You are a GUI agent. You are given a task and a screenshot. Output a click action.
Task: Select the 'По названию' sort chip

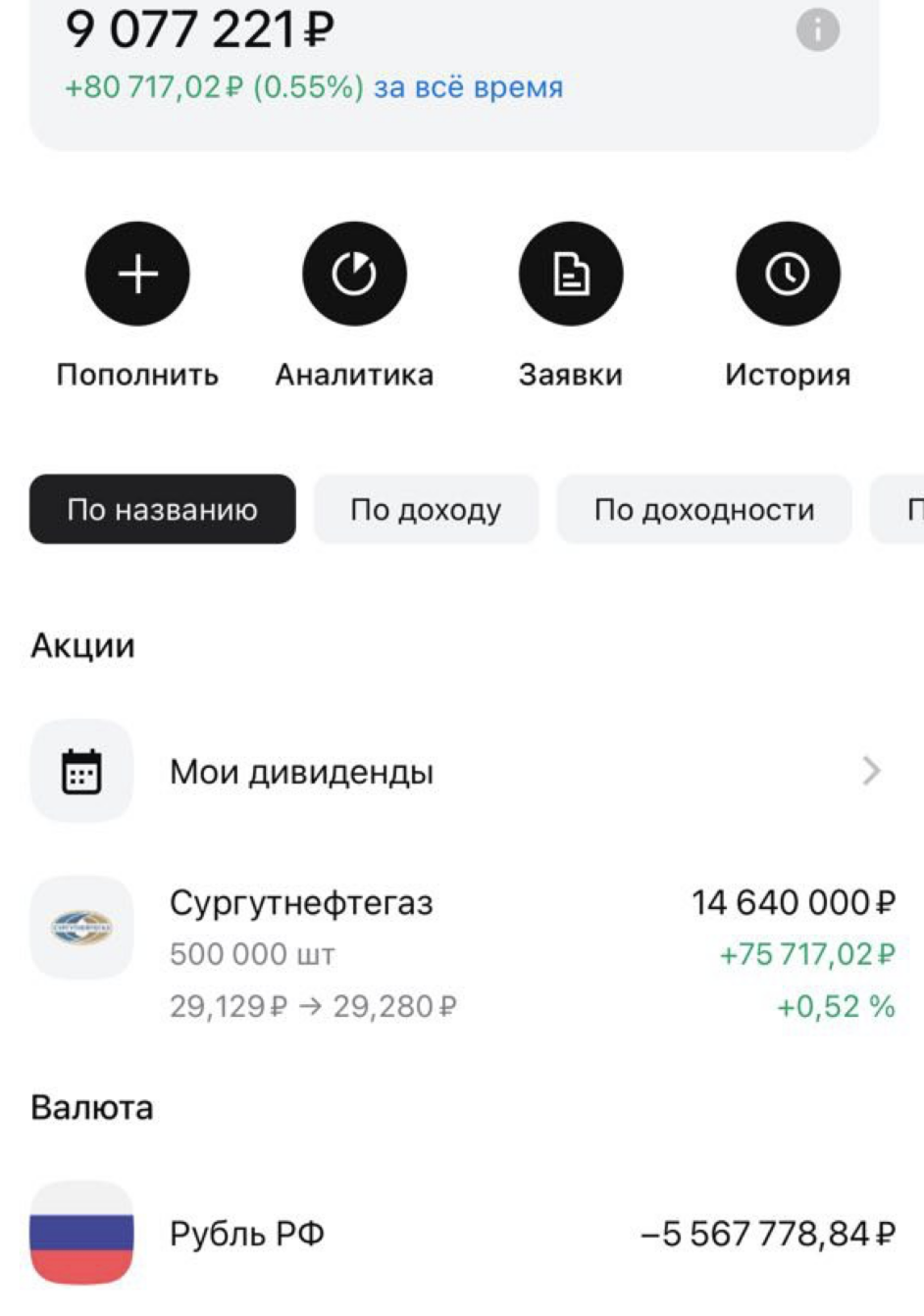163,509
